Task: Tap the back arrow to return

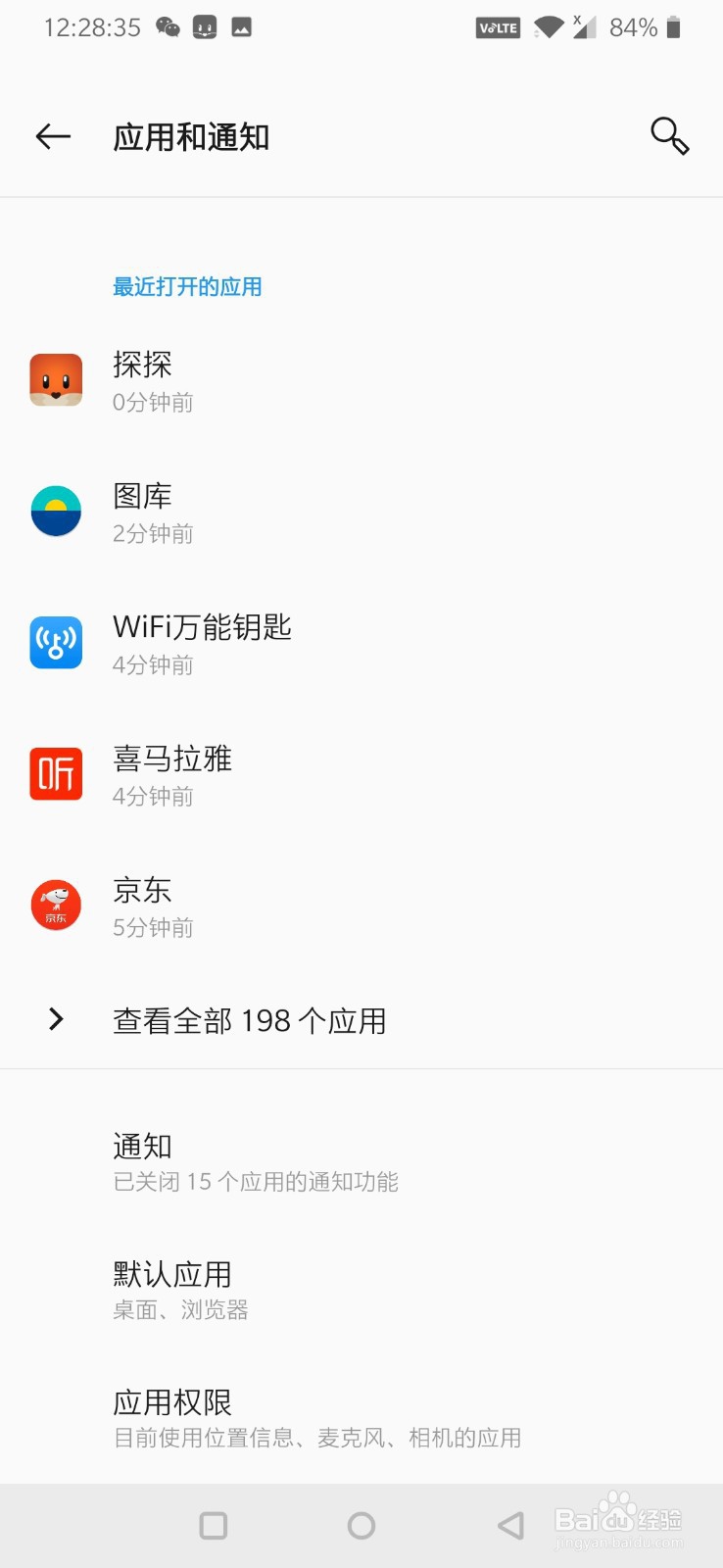Action: point(53,136)
